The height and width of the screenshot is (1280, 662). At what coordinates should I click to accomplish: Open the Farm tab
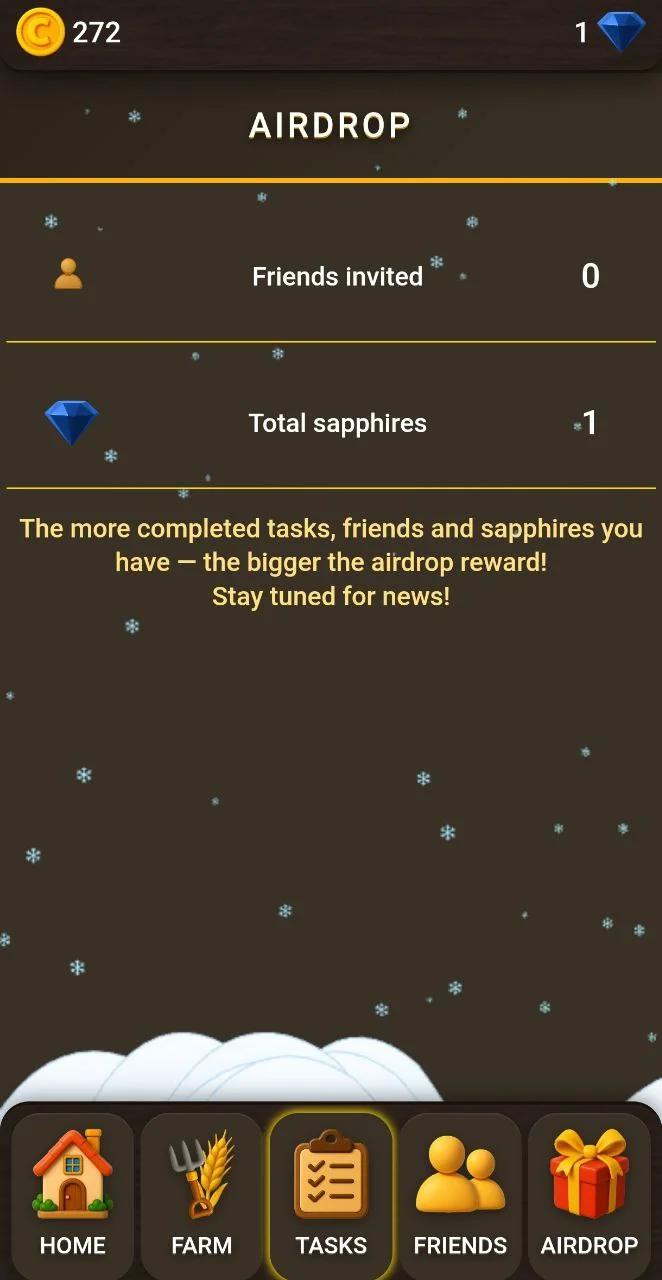[x=202, y=1194]
